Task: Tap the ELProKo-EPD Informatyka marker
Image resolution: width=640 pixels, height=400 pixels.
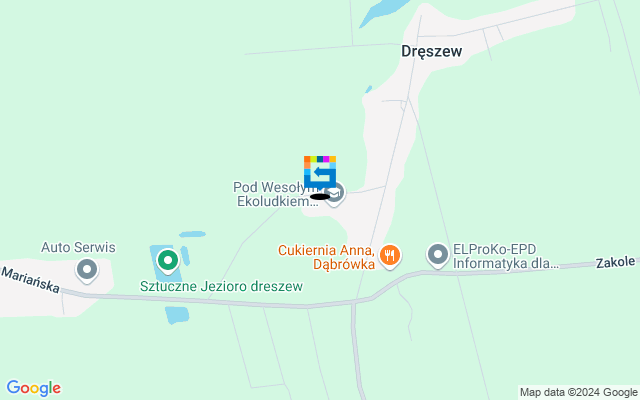Action: (438, 255)
